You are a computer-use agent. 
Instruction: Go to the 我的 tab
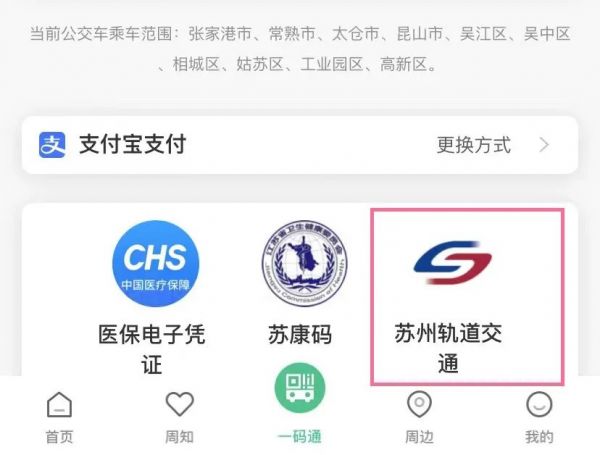click(x=539, y=417)
